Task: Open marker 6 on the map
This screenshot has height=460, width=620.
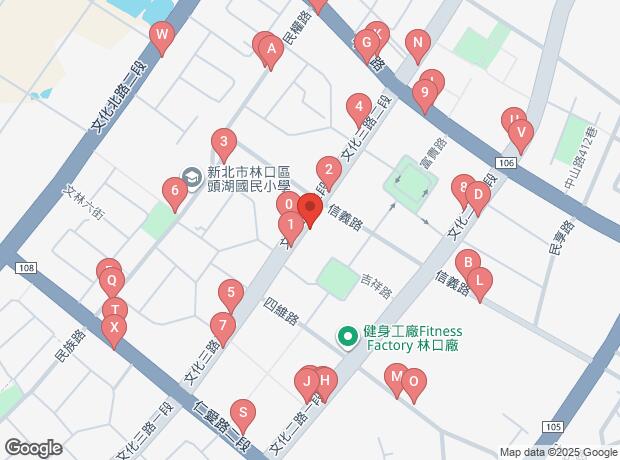Action: click(175, 189)
